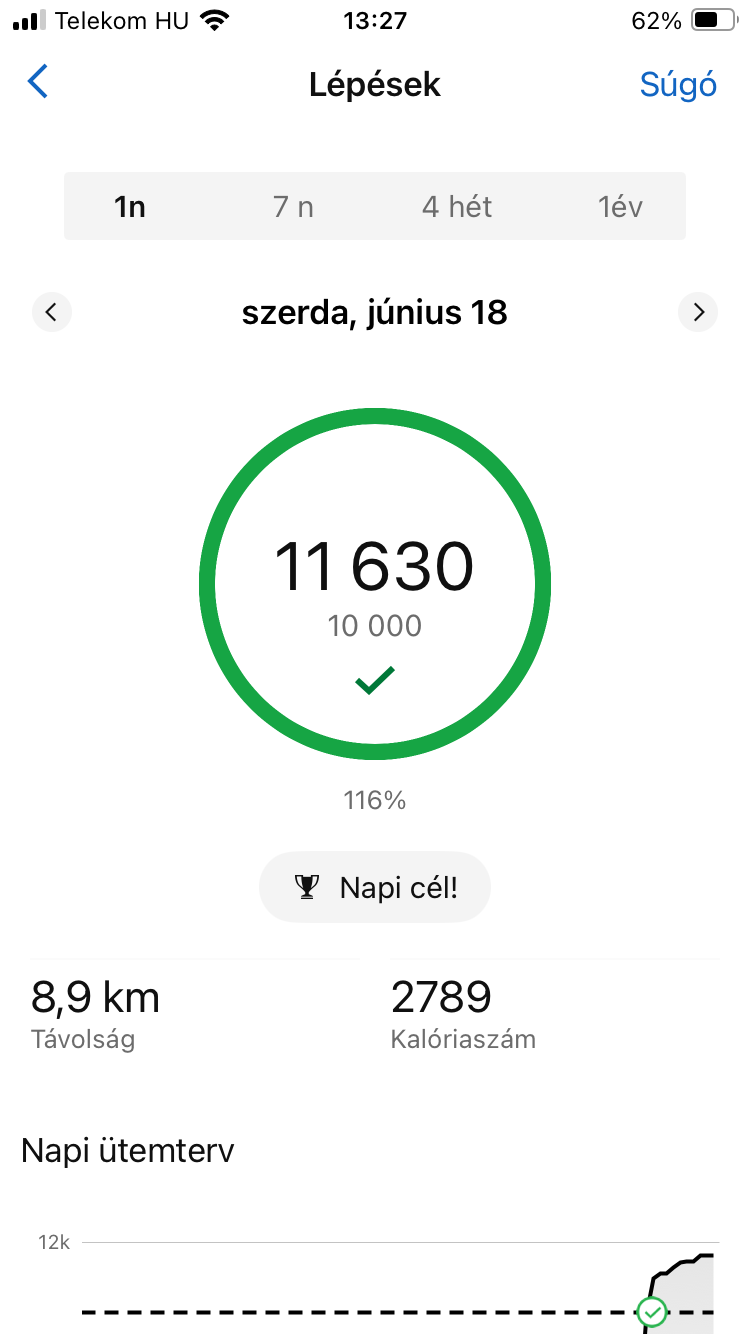This screenshot has width=750, height=1334.
Task: Switch to the 4 hét view
Action: point(457,207)
